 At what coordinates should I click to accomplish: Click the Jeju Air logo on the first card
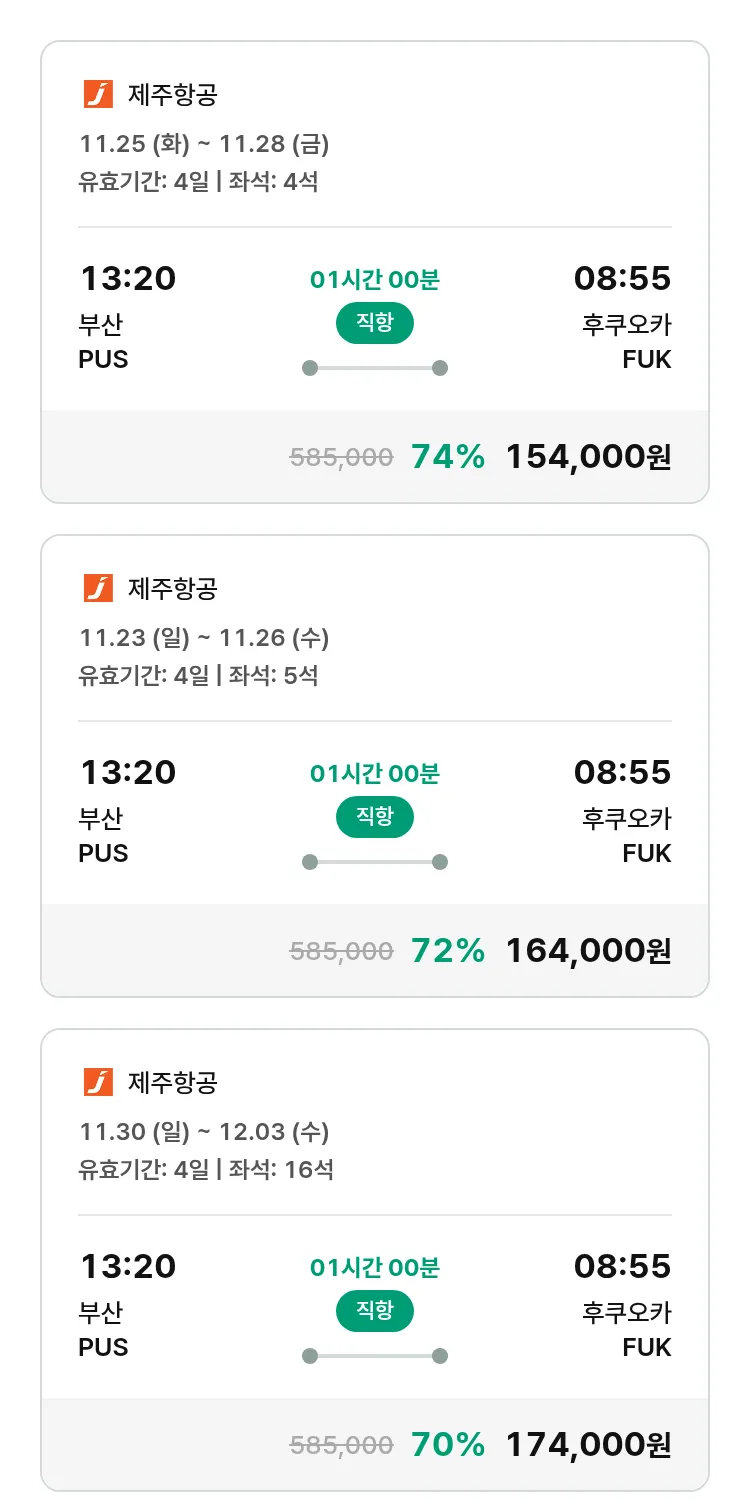coord(97,93)
